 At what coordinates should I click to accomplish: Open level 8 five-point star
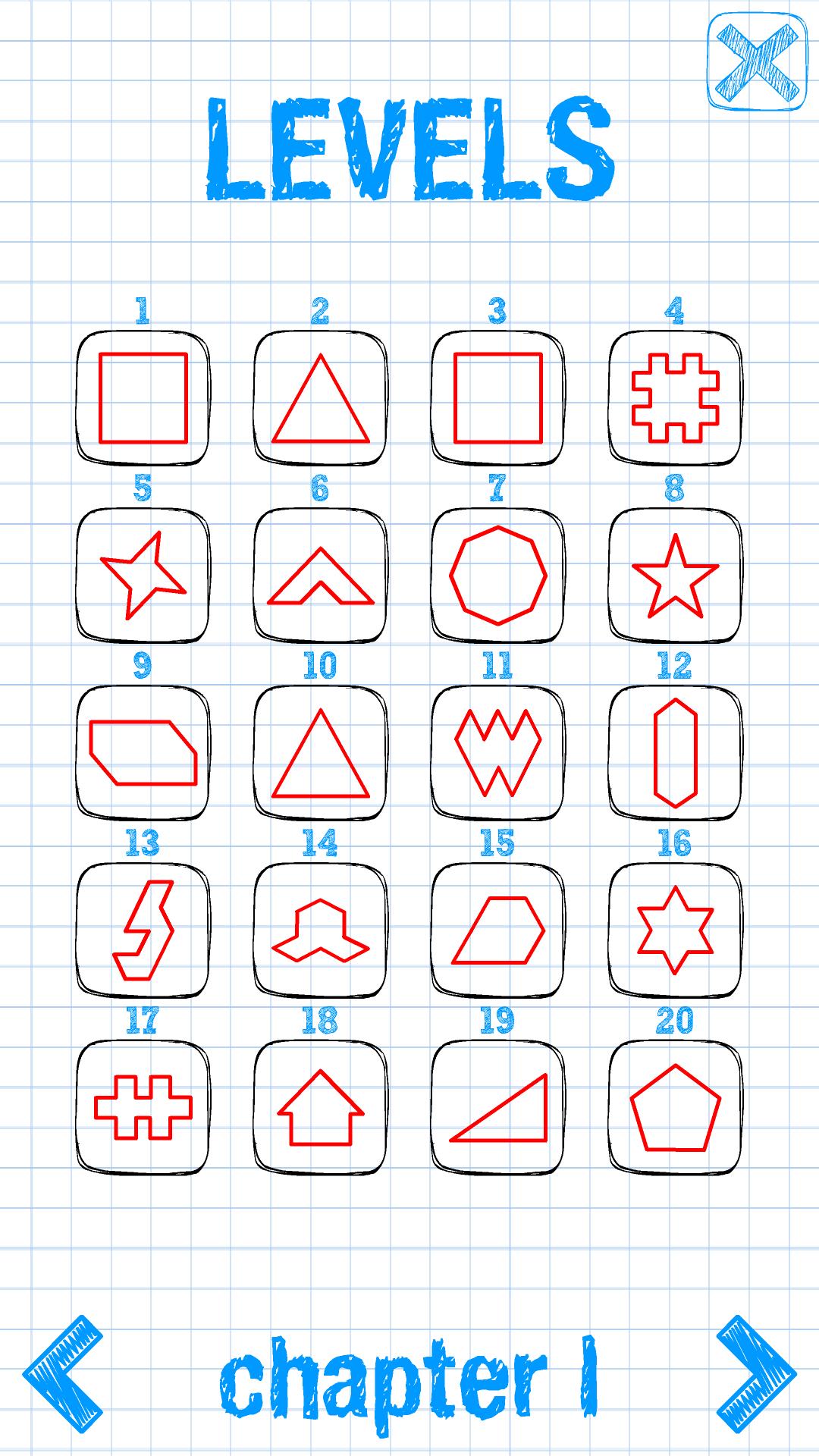click(675, 575)
